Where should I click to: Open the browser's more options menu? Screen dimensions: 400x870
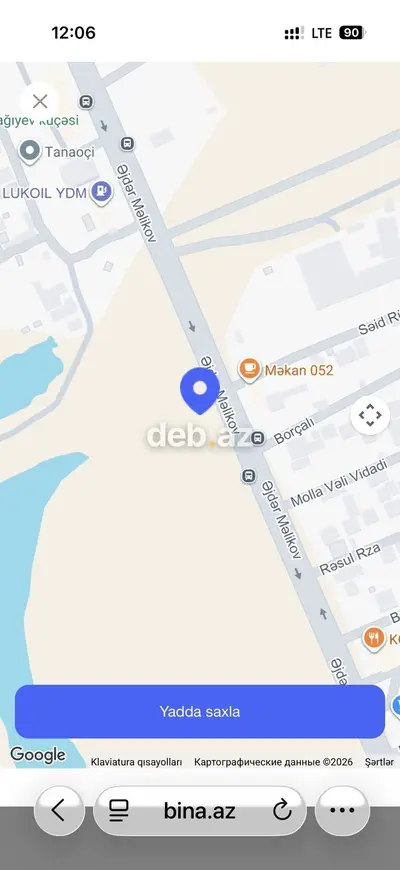tap(342, 811)
